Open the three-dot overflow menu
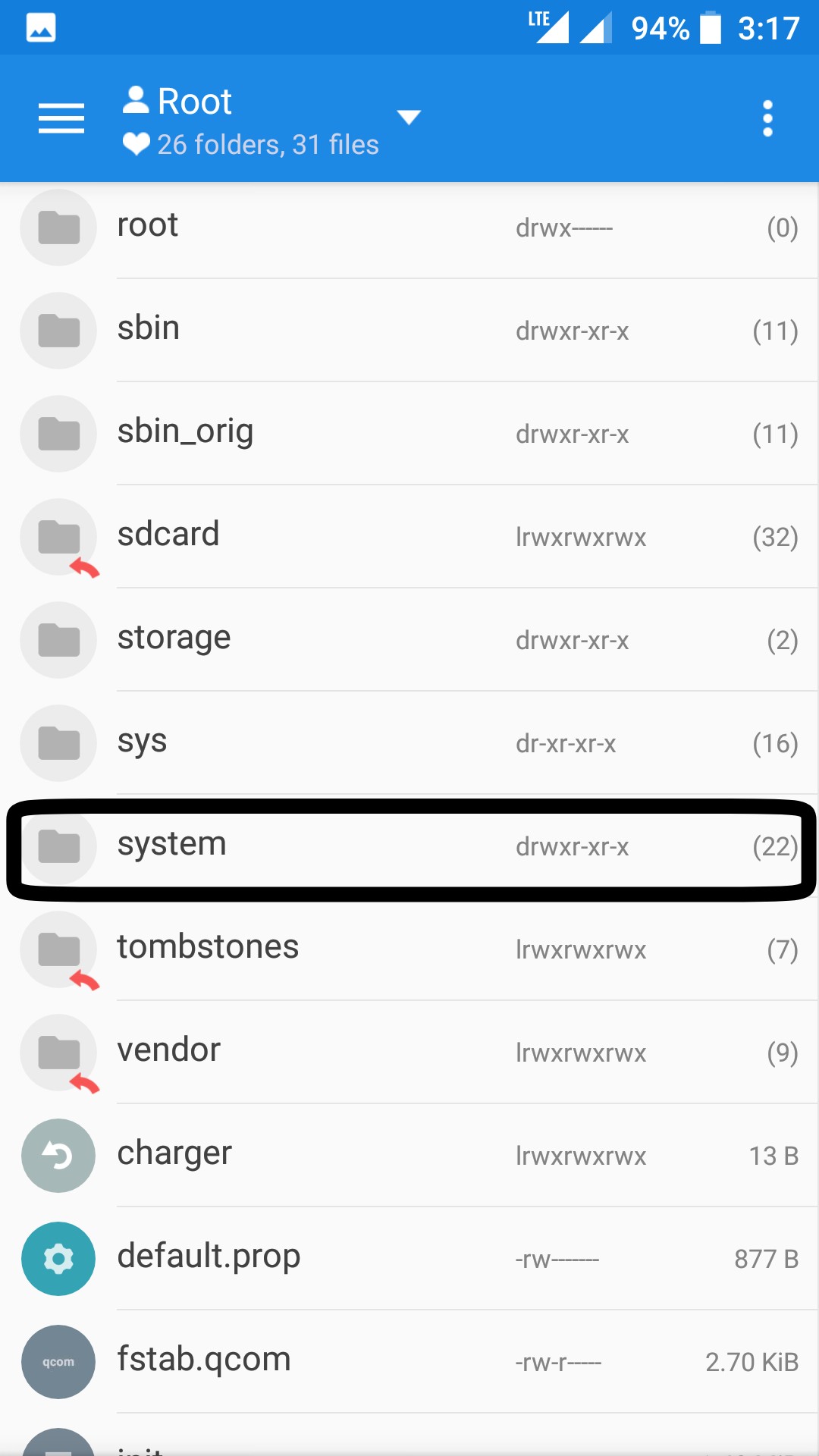This screenshot has height=1456, width=819. 767,119
